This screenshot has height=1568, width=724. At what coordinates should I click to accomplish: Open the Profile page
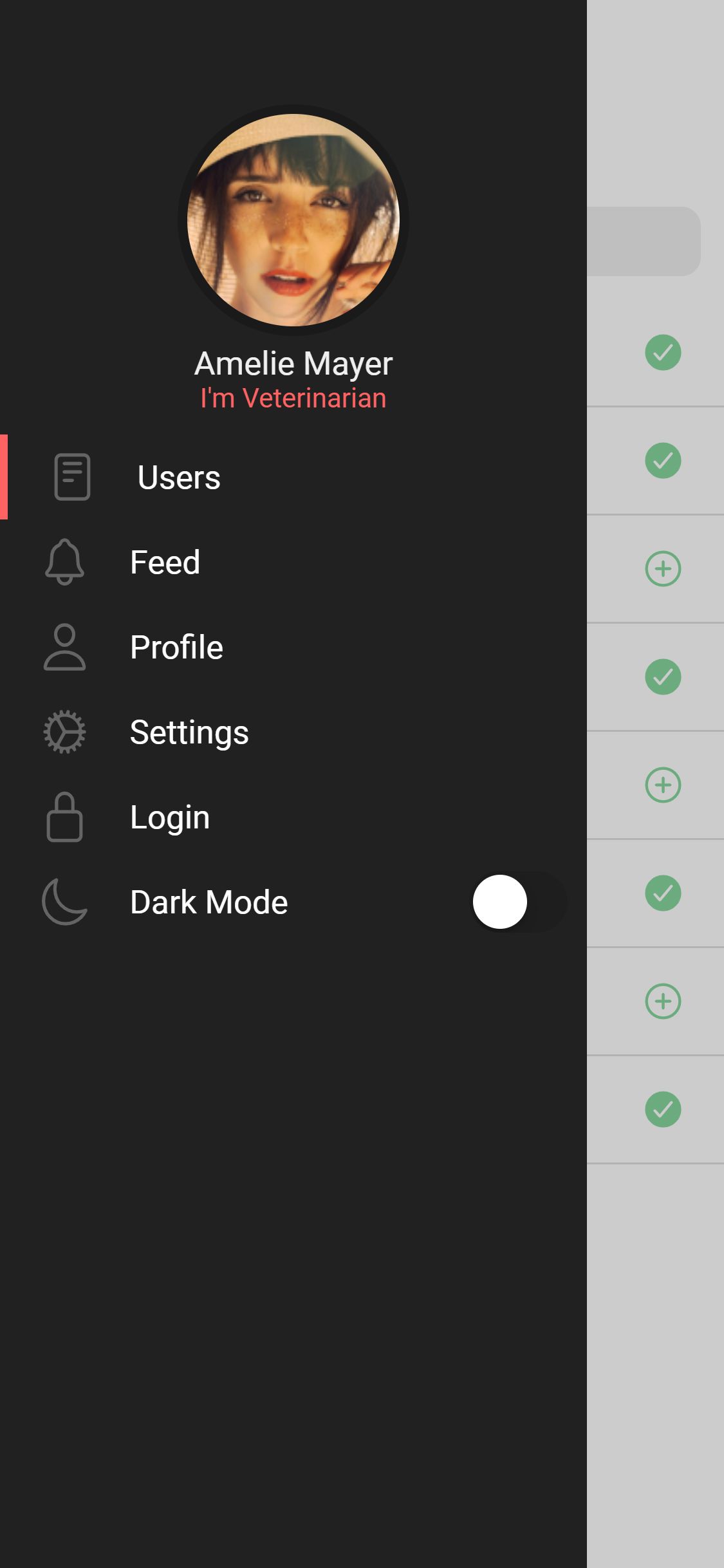[x=176, y=647]
